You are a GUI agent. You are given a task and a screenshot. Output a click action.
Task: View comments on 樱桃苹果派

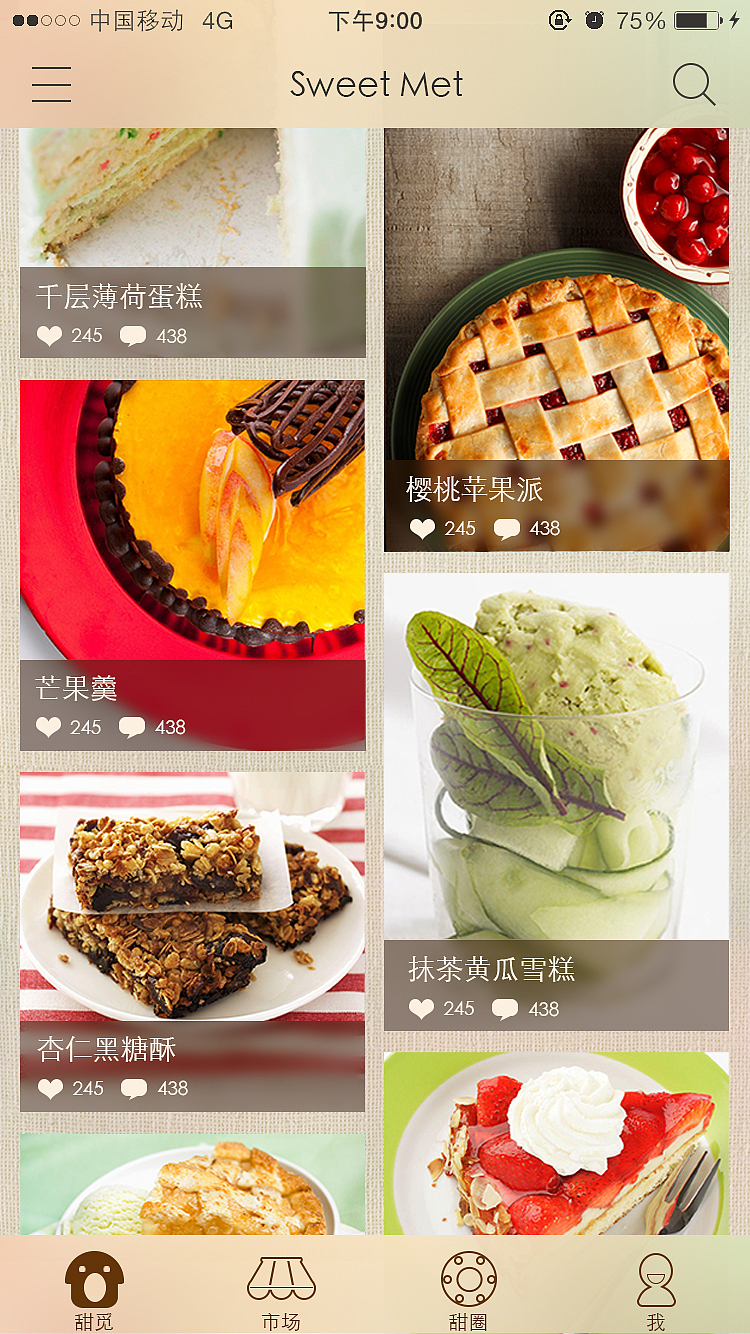(x=506, y=528)
